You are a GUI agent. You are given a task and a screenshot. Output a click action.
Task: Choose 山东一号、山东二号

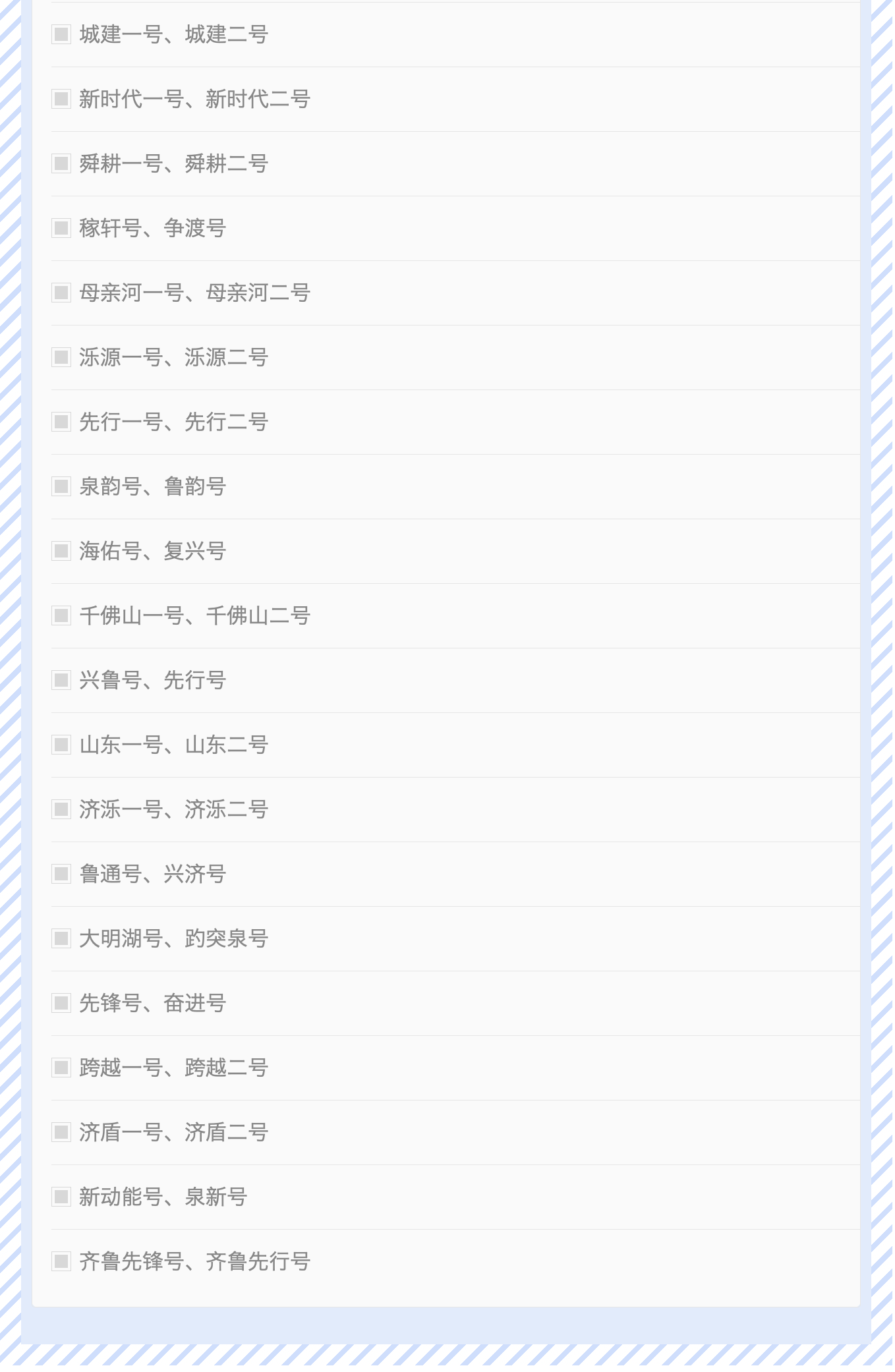click(x=61, y=745)
